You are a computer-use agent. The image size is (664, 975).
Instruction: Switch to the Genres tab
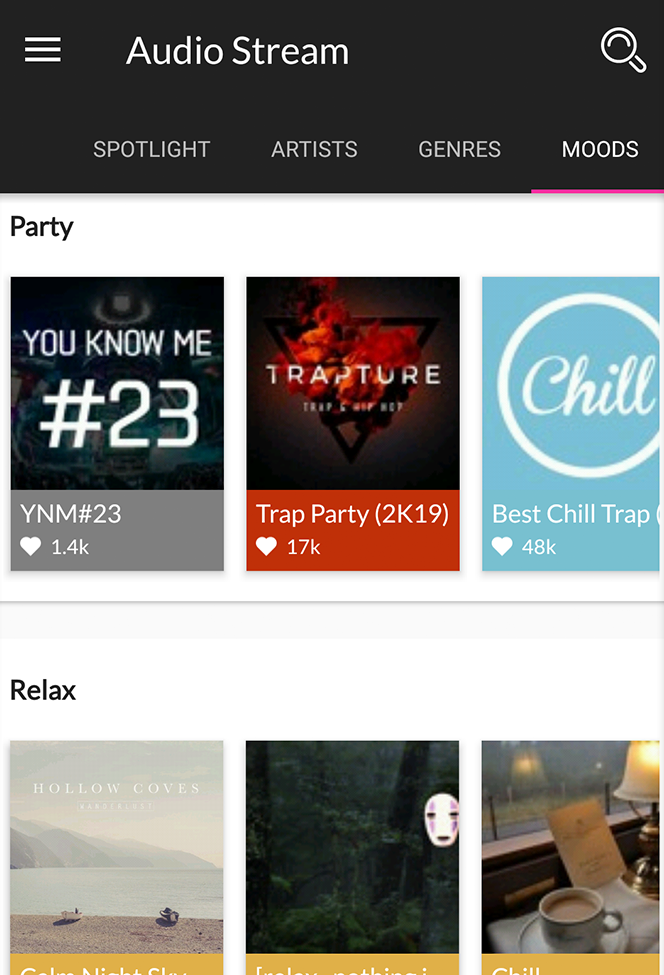pyautogui.click(x=459, y=150)
